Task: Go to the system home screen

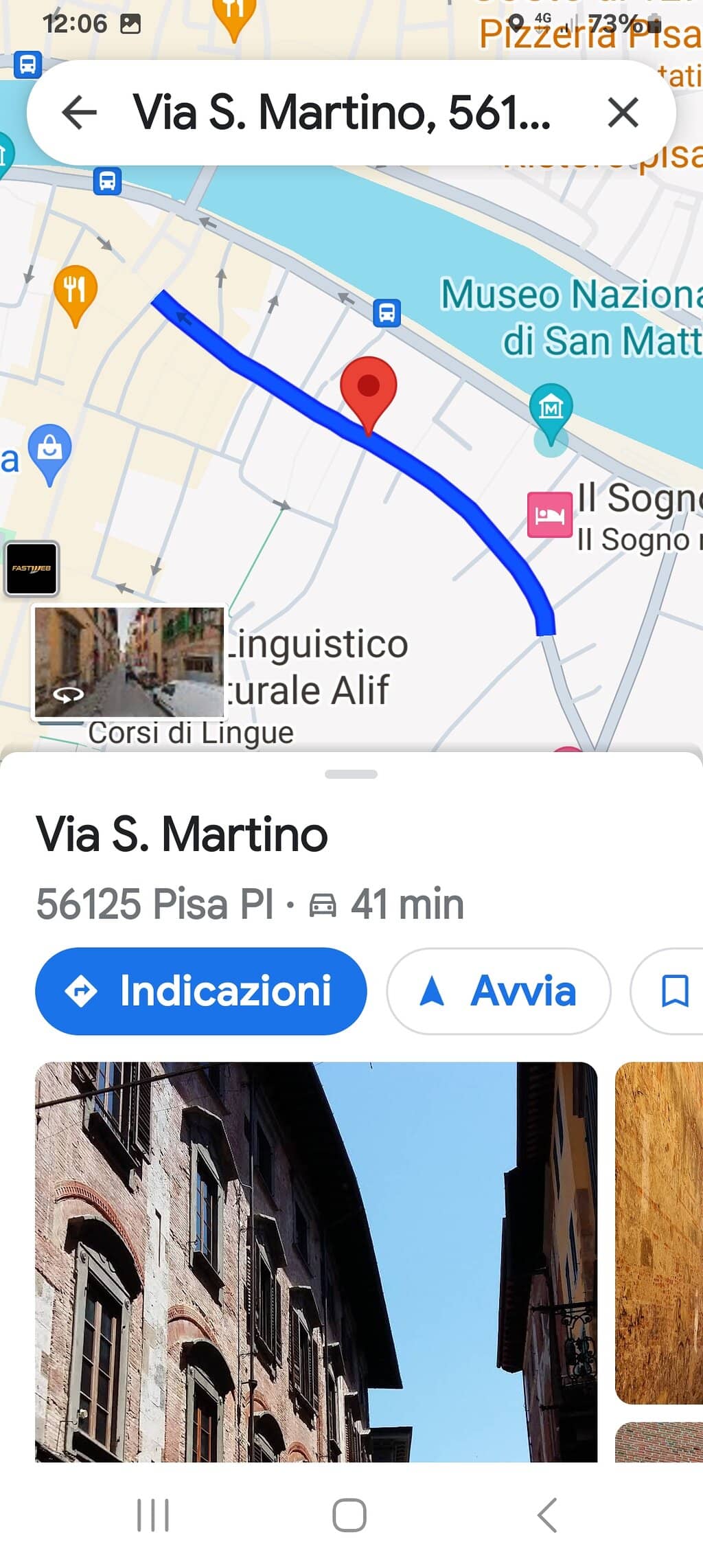Action: coord(349,1514)
